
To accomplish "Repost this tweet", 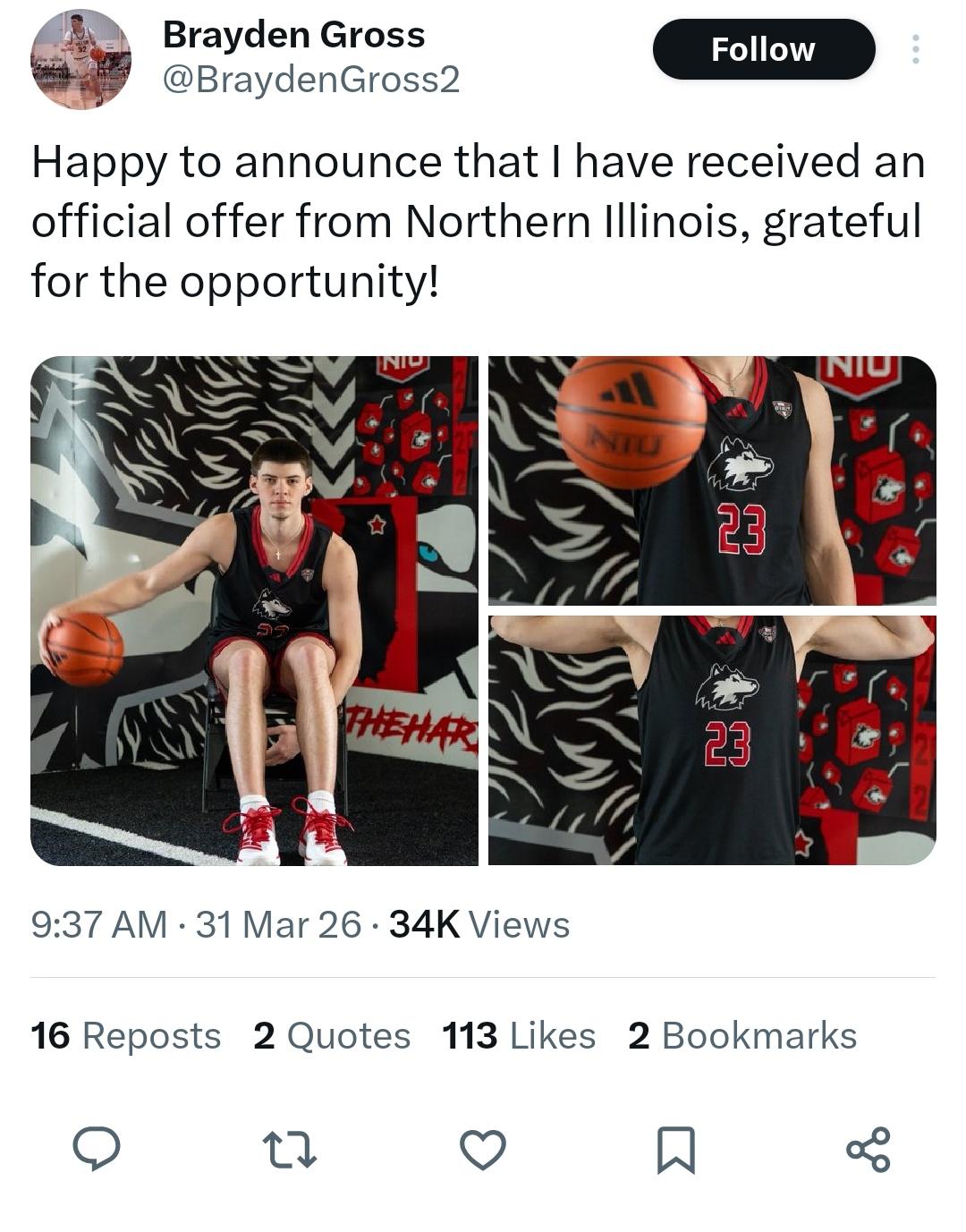I will [x=289, y=1150].
